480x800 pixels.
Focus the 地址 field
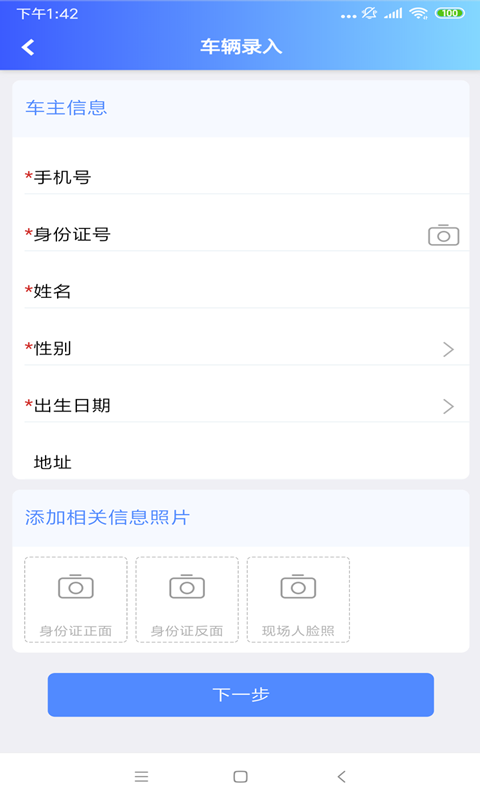tap(246, 462)
